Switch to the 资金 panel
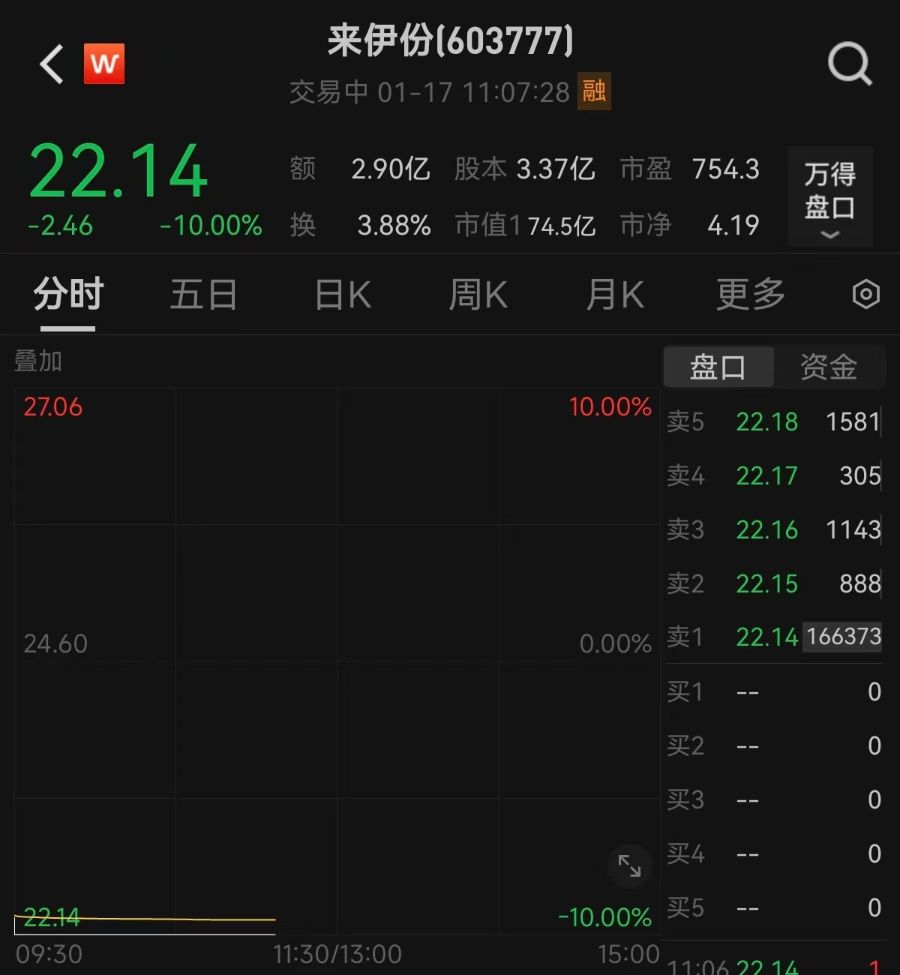Viewport: 900px width, 975px height. (828, 367)
